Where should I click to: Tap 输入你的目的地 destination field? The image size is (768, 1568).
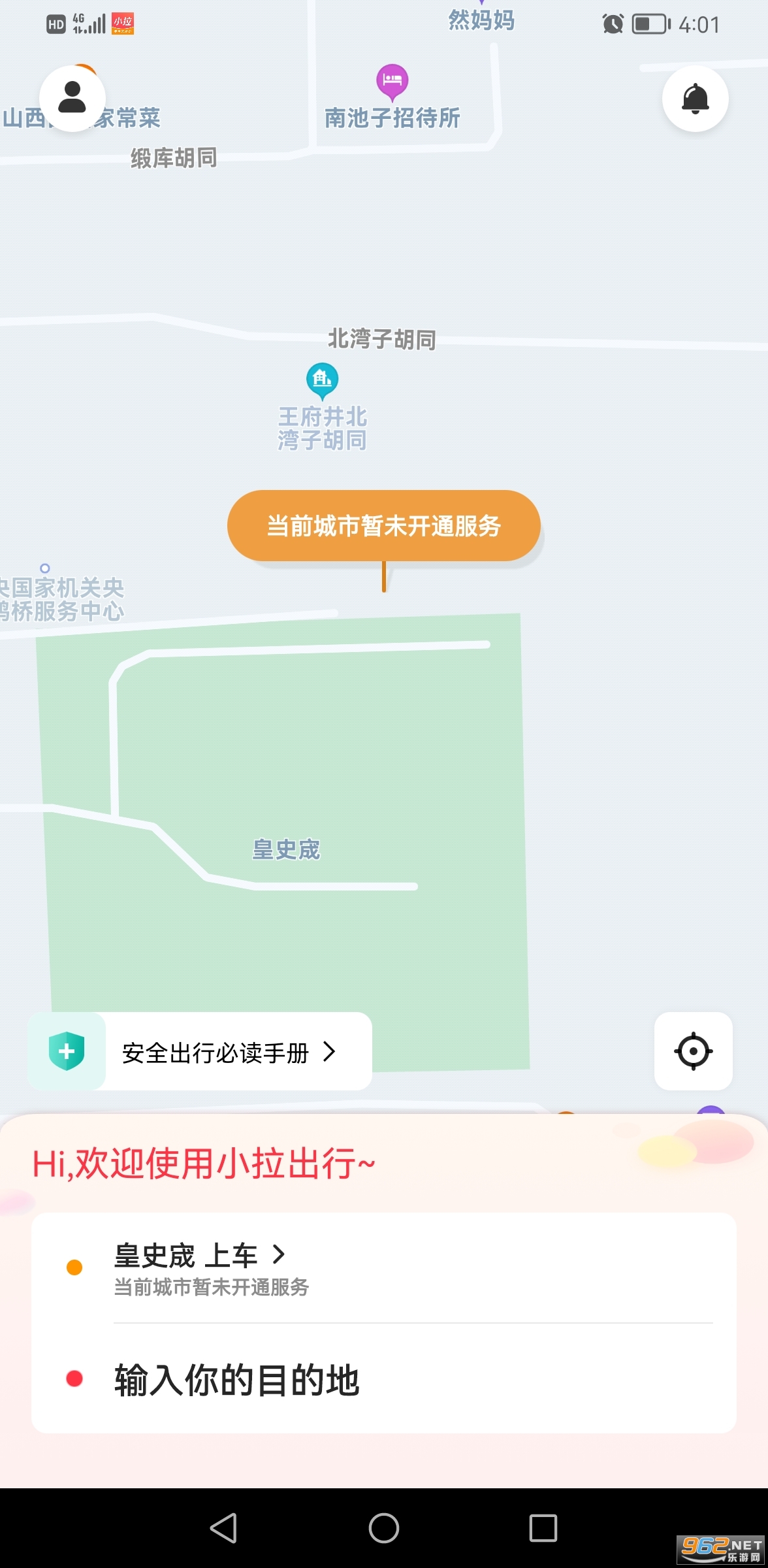point(236,1380)
